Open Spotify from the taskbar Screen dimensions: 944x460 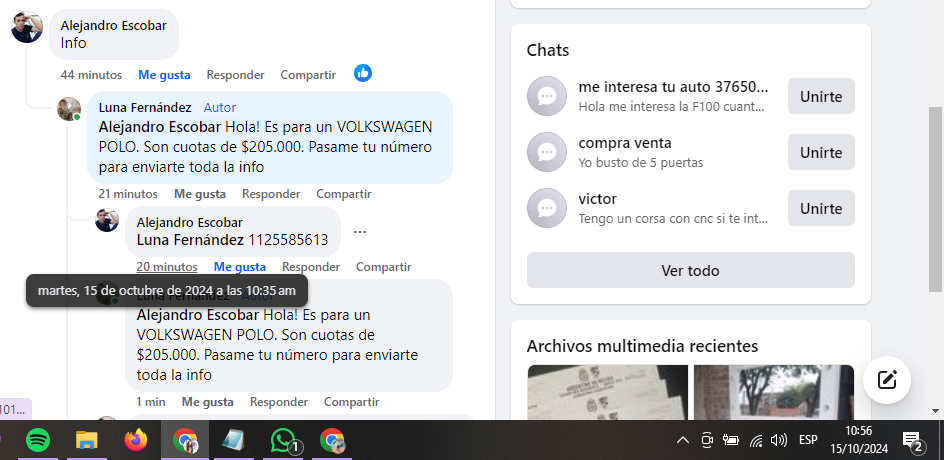(x=38, y=440)
